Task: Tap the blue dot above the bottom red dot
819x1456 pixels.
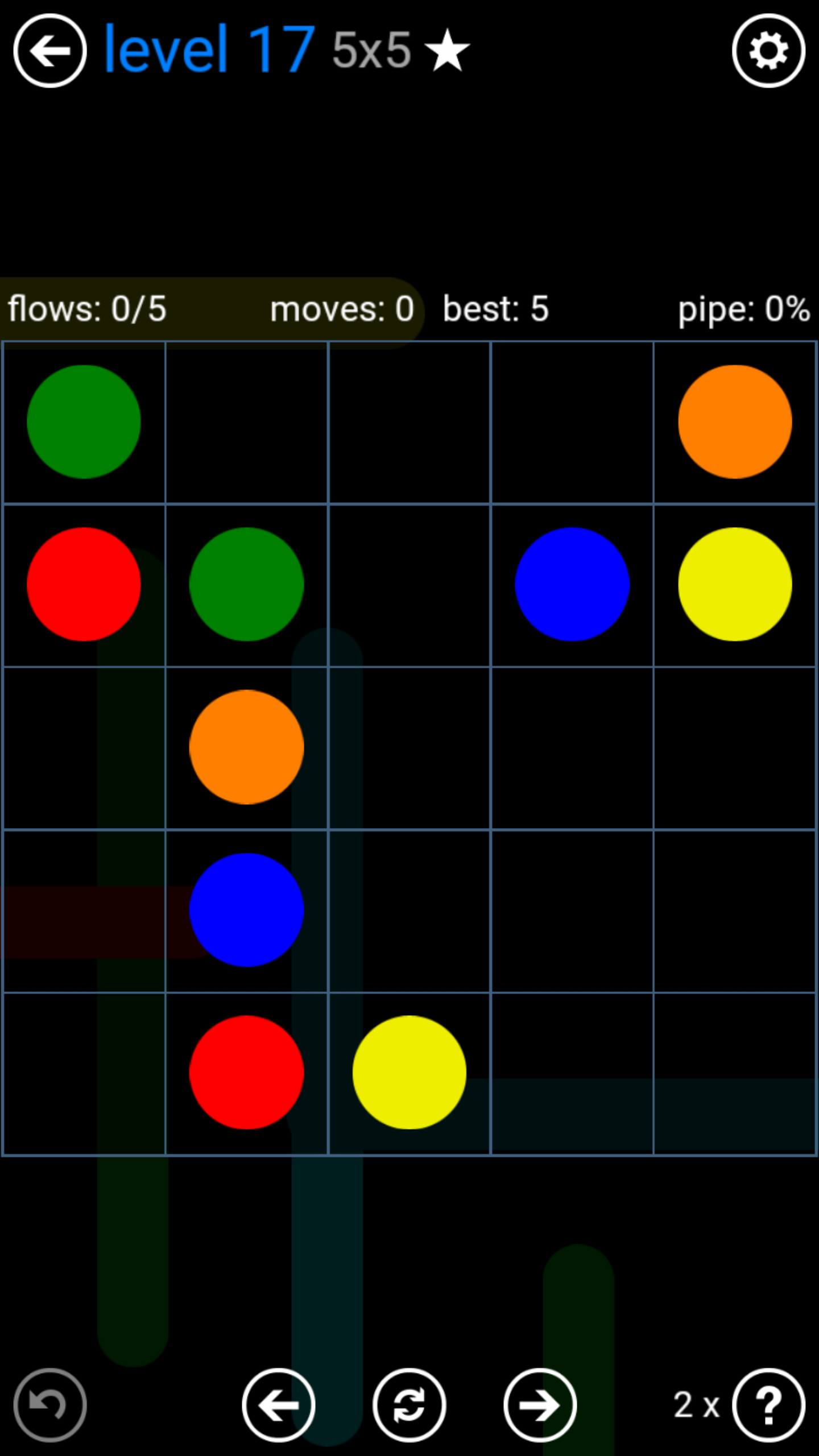Action: (x=246, y=910)
